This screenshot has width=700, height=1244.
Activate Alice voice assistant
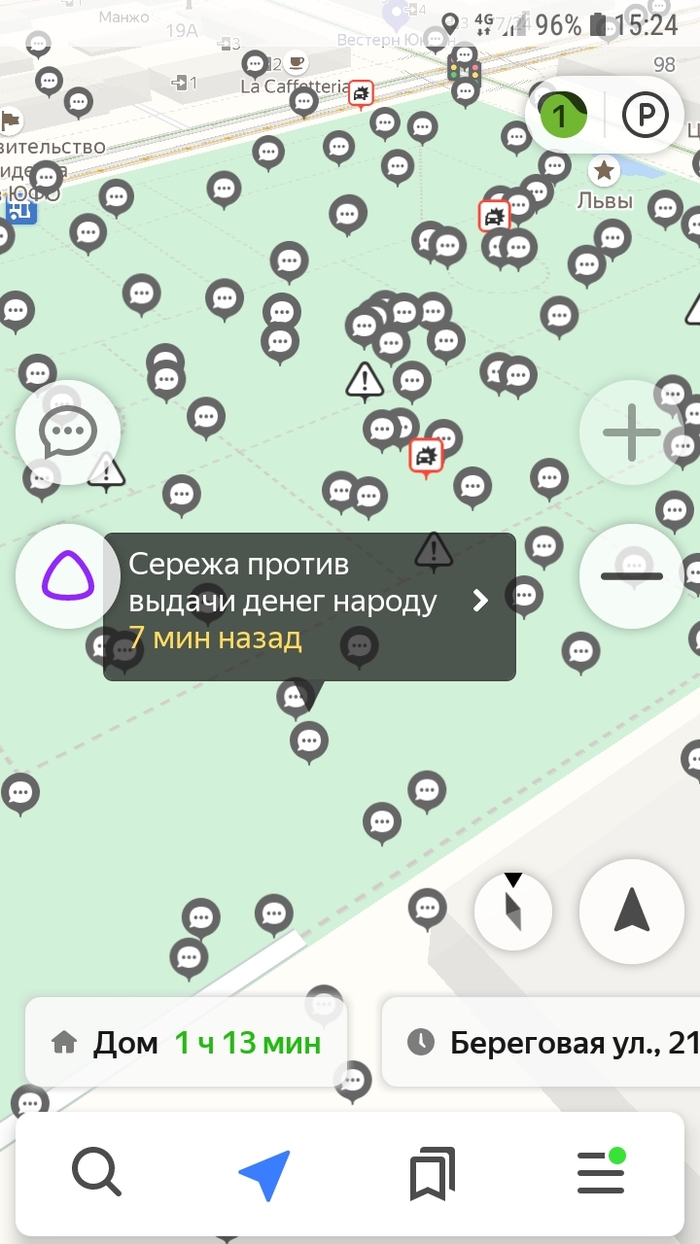[68, 577]
